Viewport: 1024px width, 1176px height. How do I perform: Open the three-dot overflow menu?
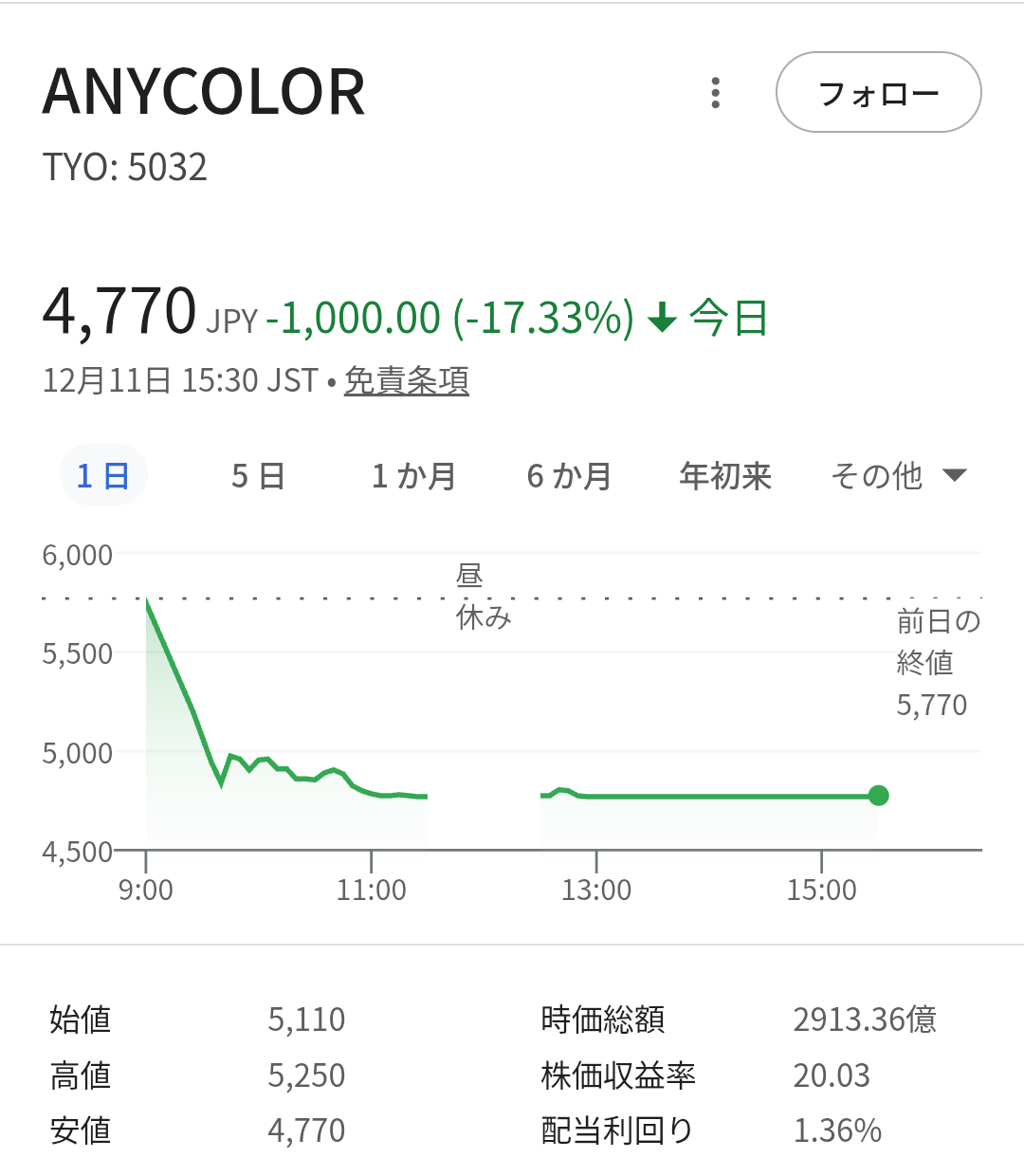pos(716,93)
